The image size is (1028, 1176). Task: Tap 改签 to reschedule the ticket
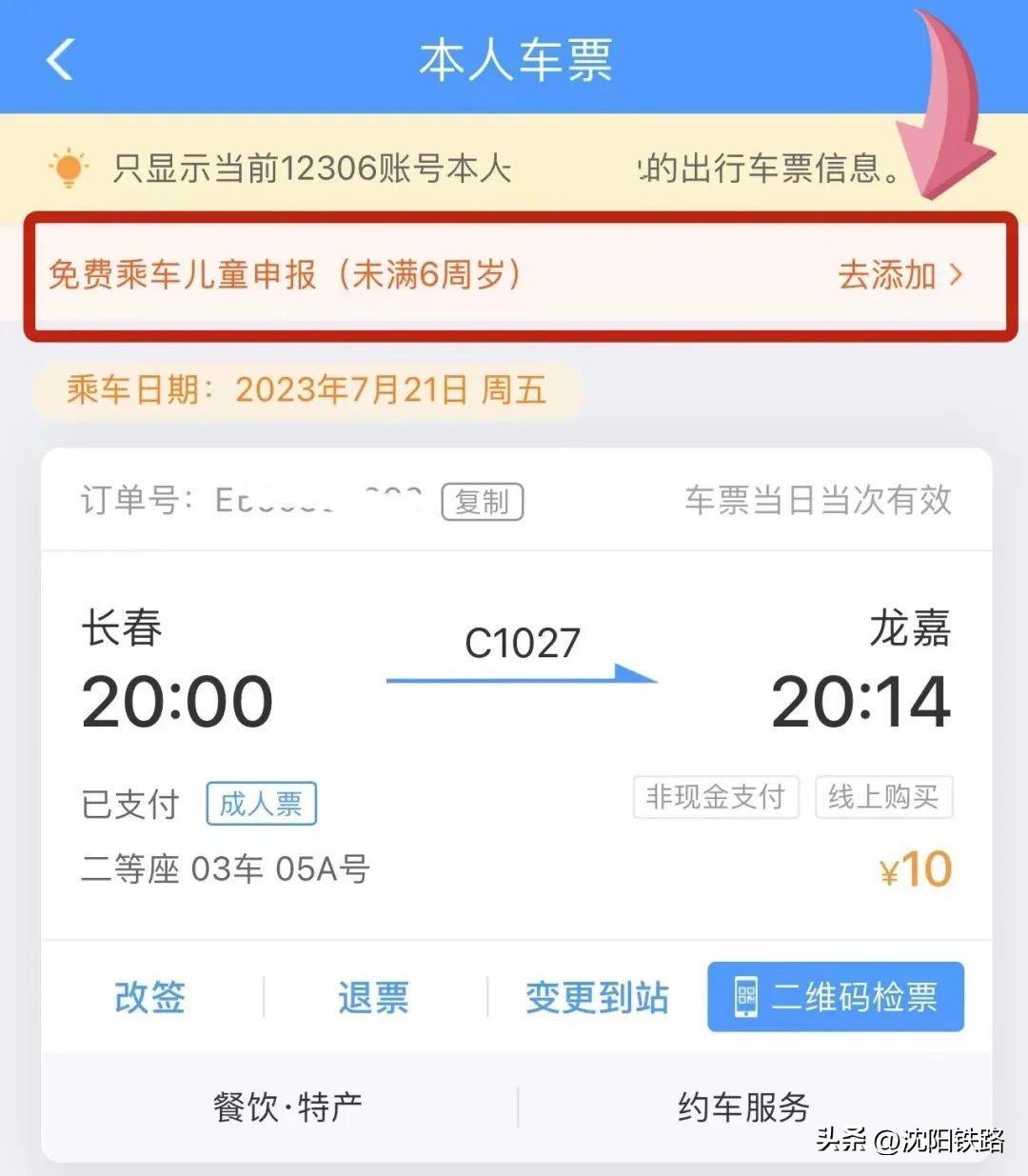pos(149,997)
